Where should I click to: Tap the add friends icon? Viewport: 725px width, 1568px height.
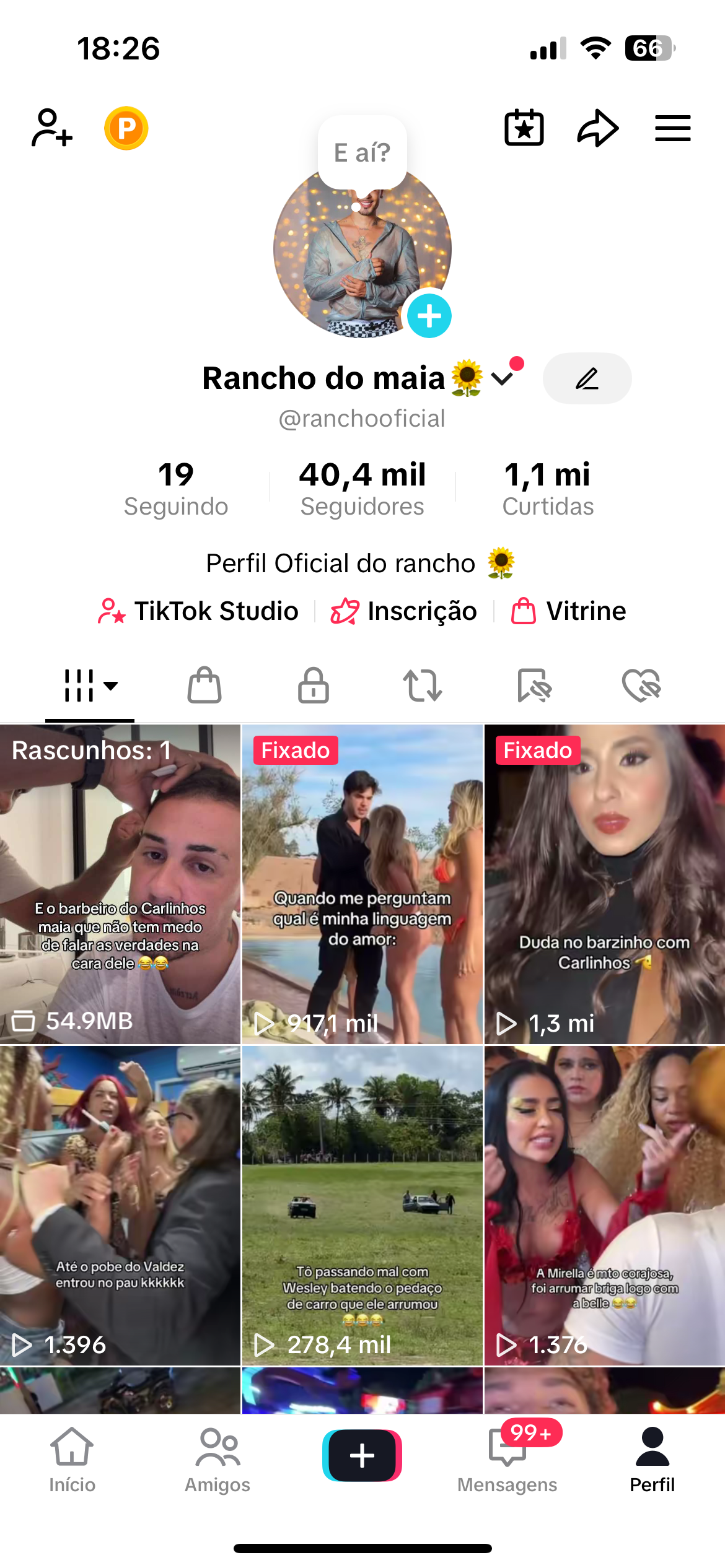pyautogui.click(x=52, y=128)
